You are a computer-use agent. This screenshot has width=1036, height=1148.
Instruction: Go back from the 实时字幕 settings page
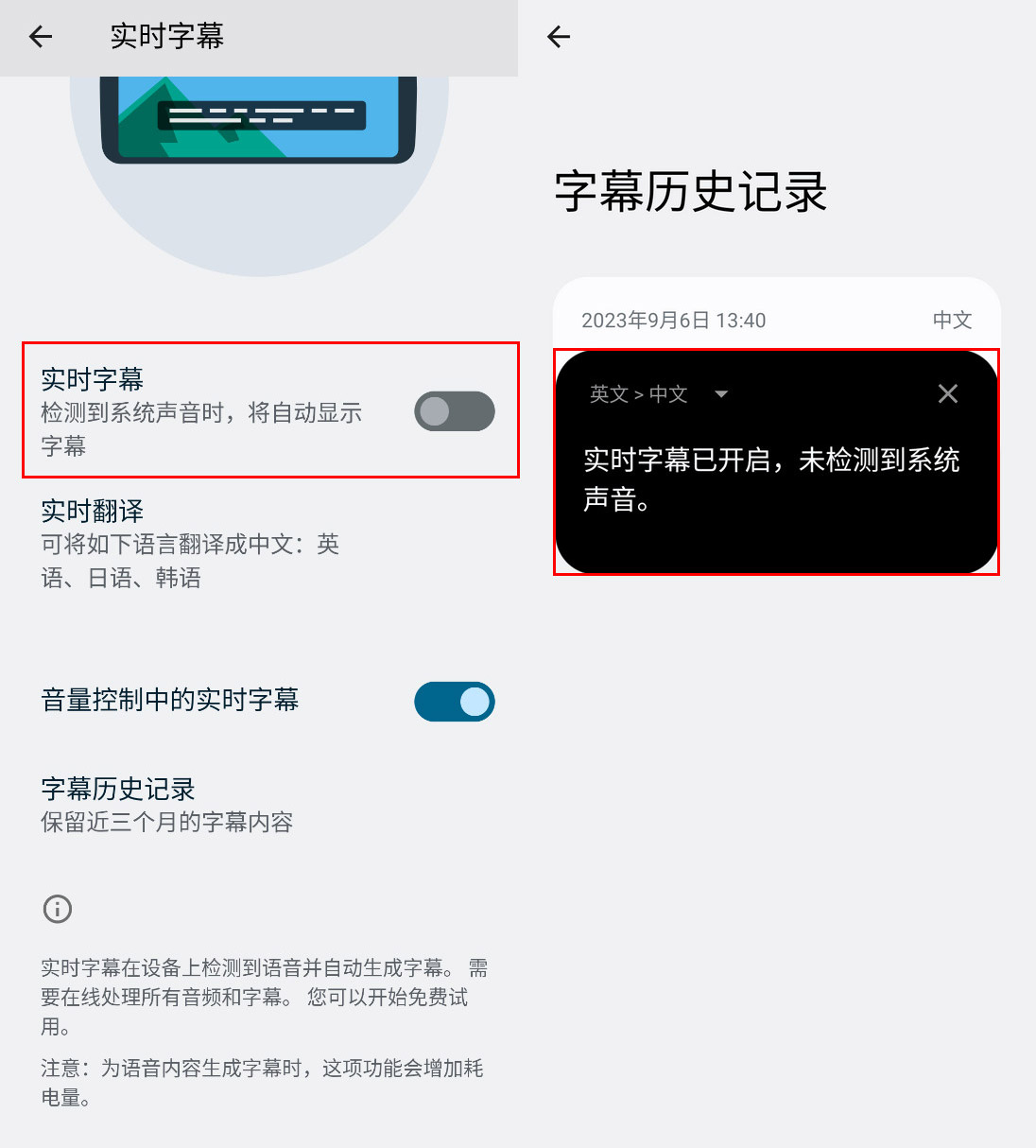click(41, 37)
